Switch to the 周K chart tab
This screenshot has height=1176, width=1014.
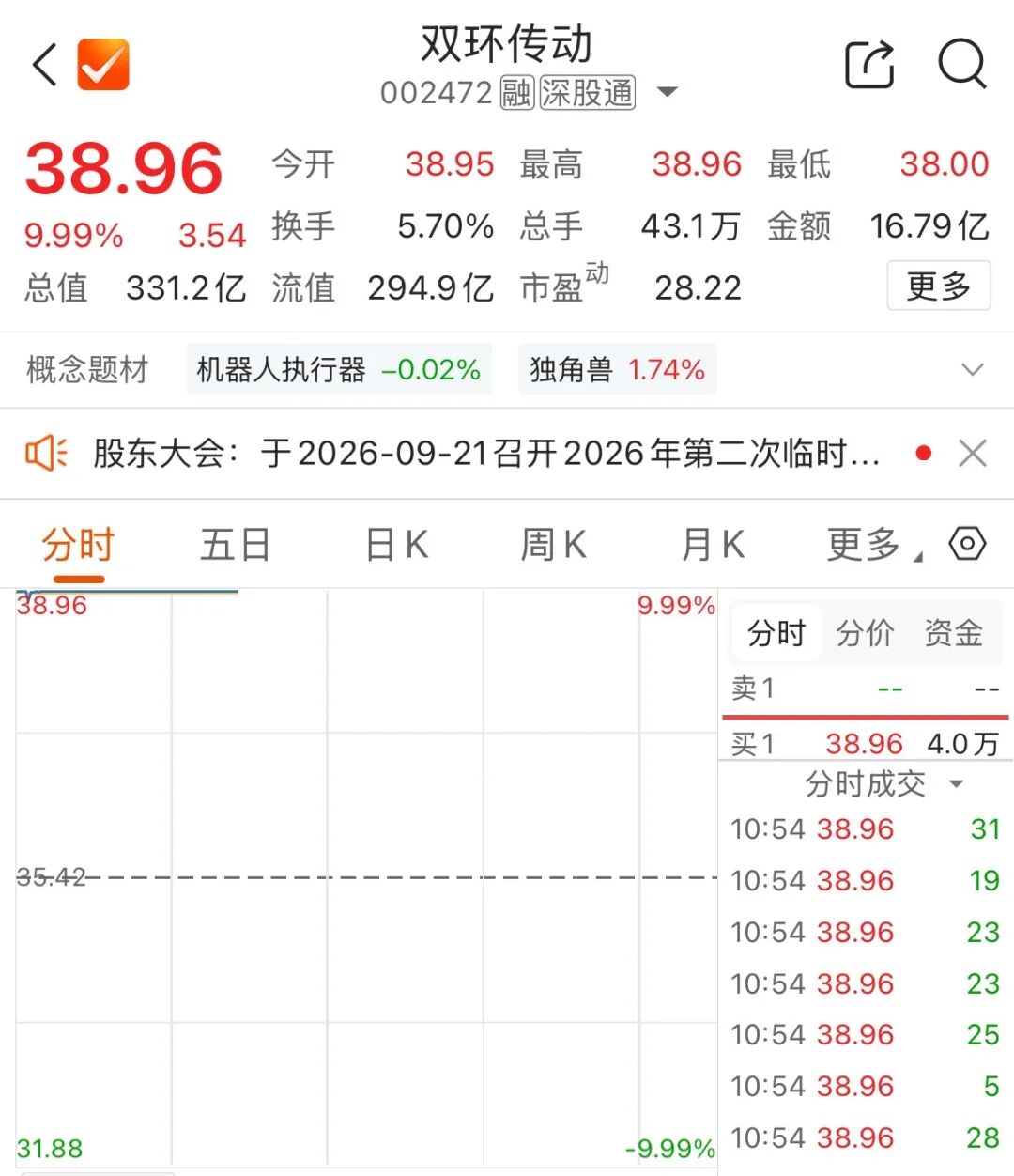coord(554,545)
